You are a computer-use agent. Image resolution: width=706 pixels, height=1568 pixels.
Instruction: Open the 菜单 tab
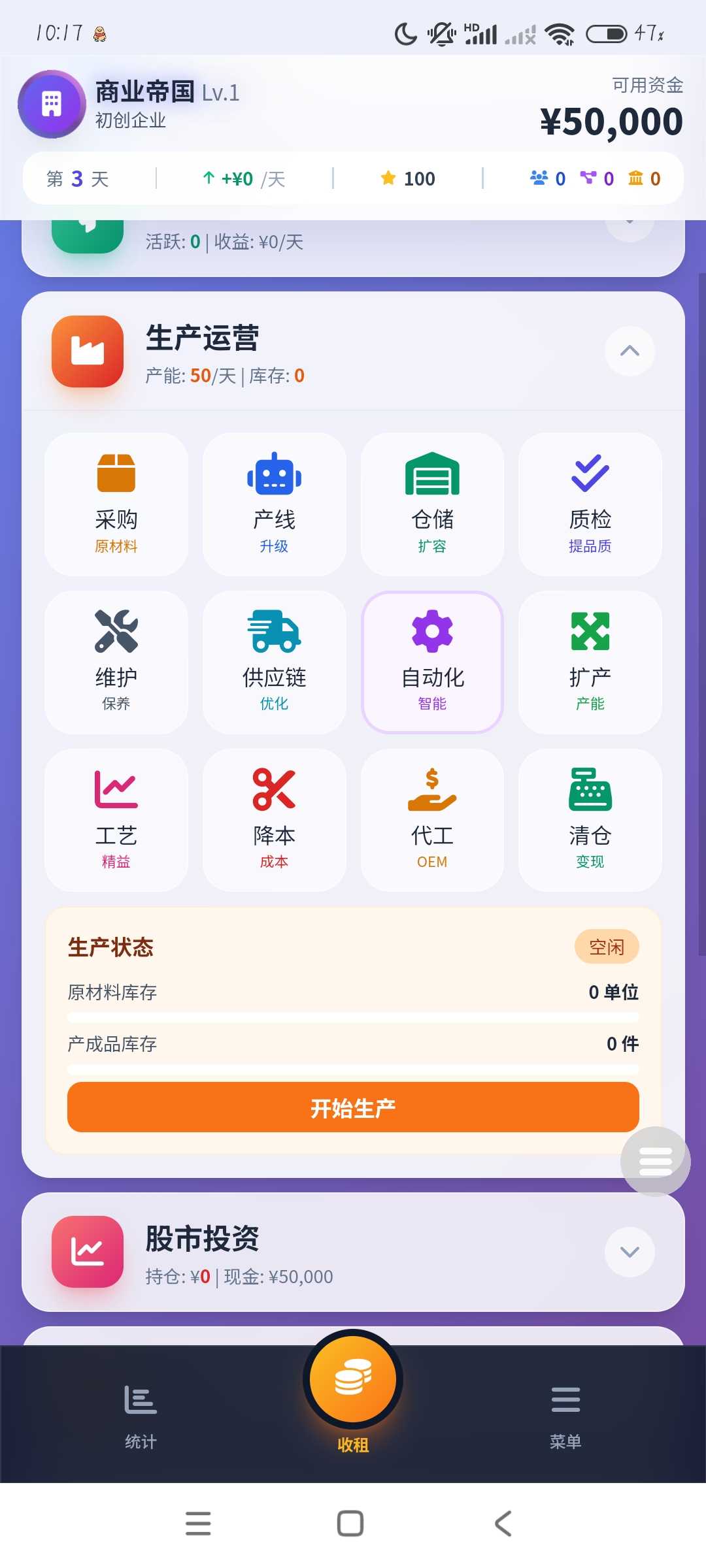(565, 1415)
